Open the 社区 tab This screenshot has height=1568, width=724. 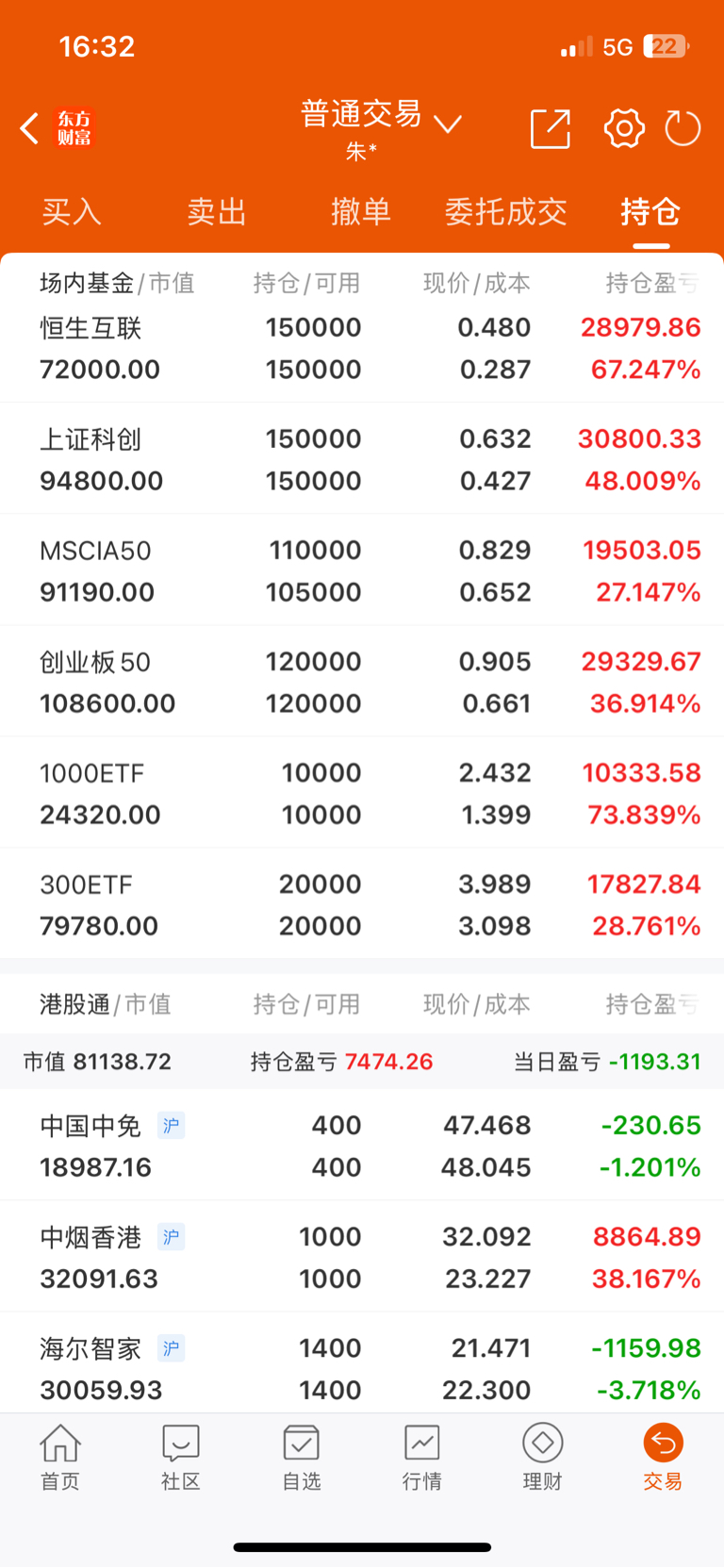pyautogui.click(x=181, y=1457)
